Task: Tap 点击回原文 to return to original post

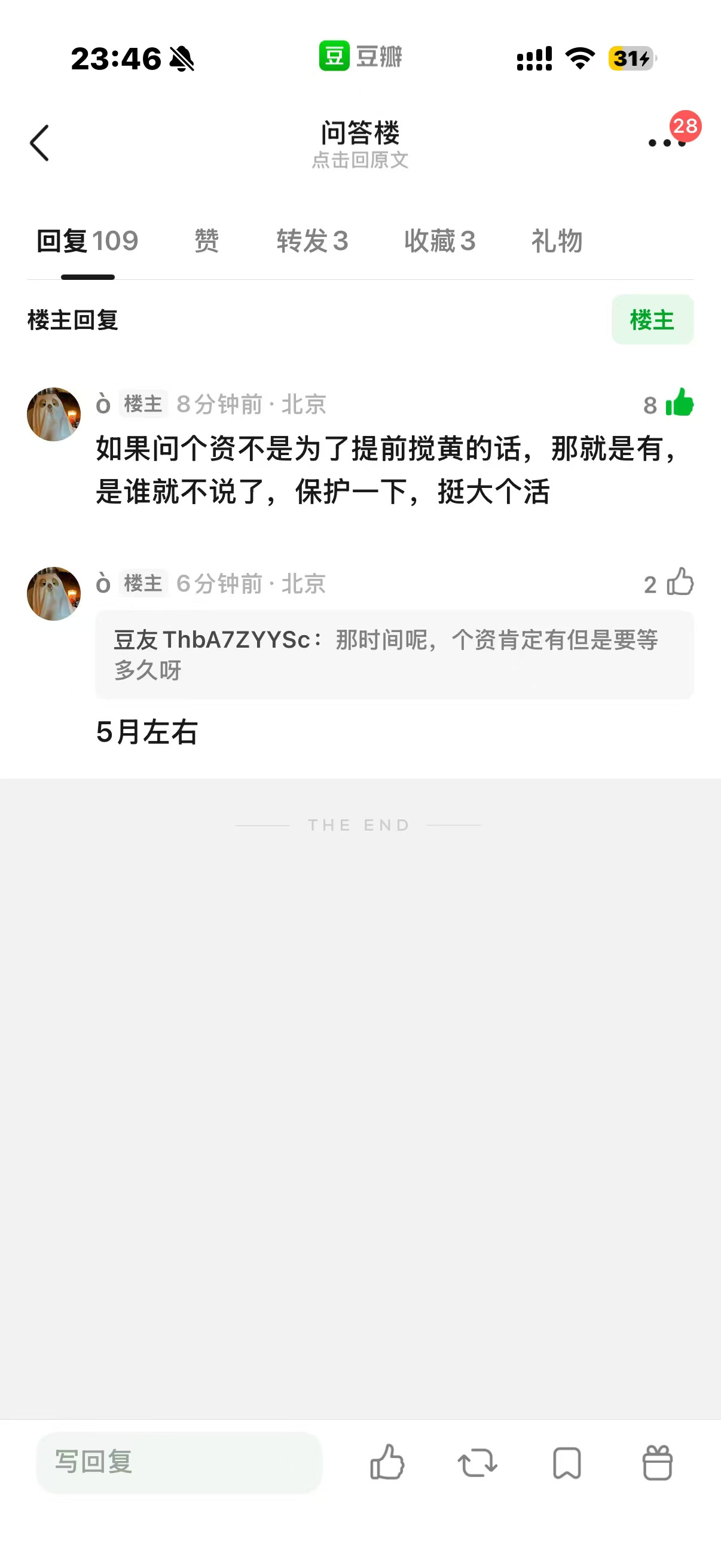Action: pos(360,160)
